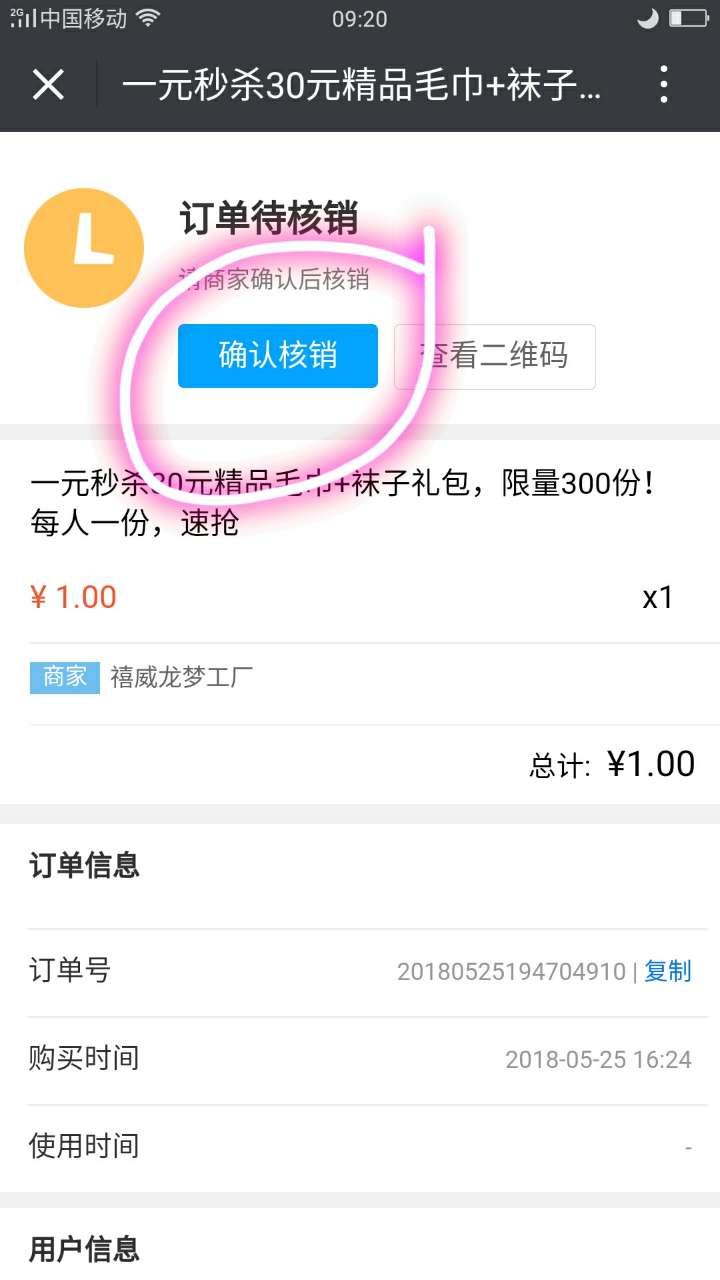This screenshot has width=720, height=1280.
Task: Copy the order number via 复制
Action: [x=667, y=971]
